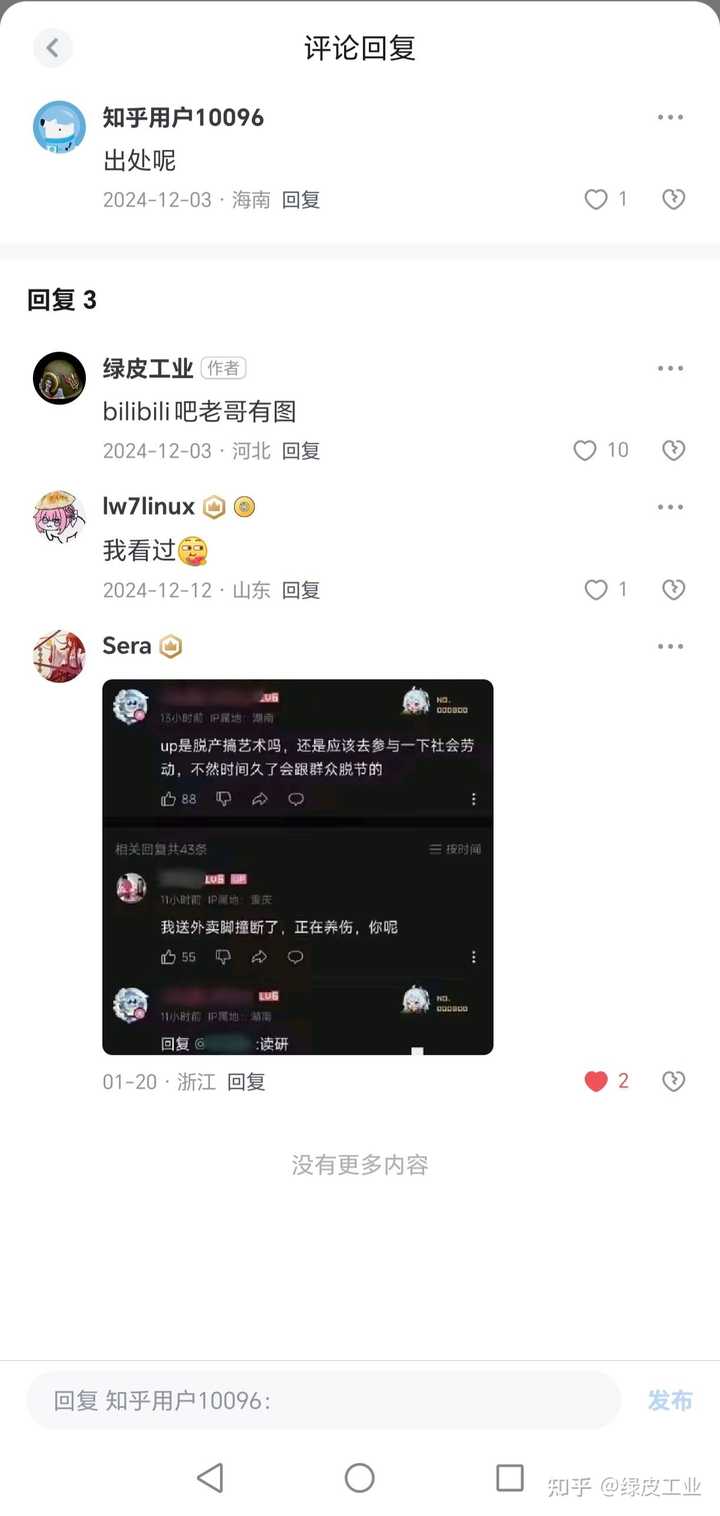
Task: Open overflow menu on 知乎用户10096's comment
Action: pyautogui.click(x=670, y=118)
